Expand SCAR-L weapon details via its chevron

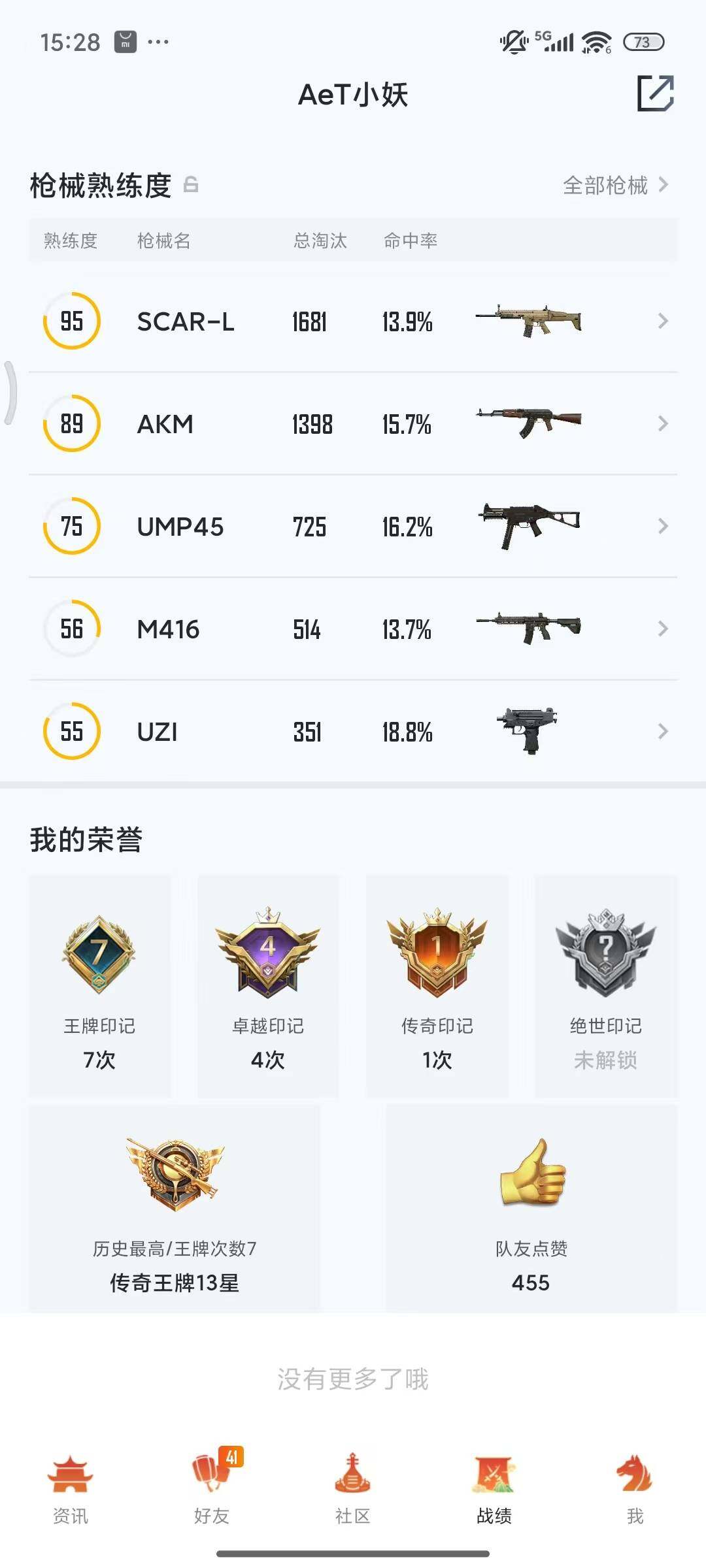coord(663,321)
